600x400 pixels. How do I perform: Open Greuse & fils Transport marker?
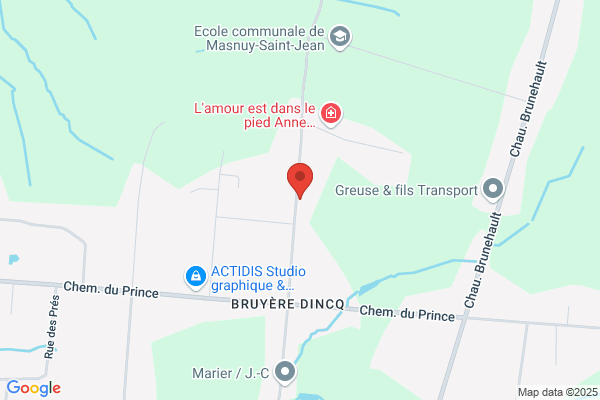(492, 188)
